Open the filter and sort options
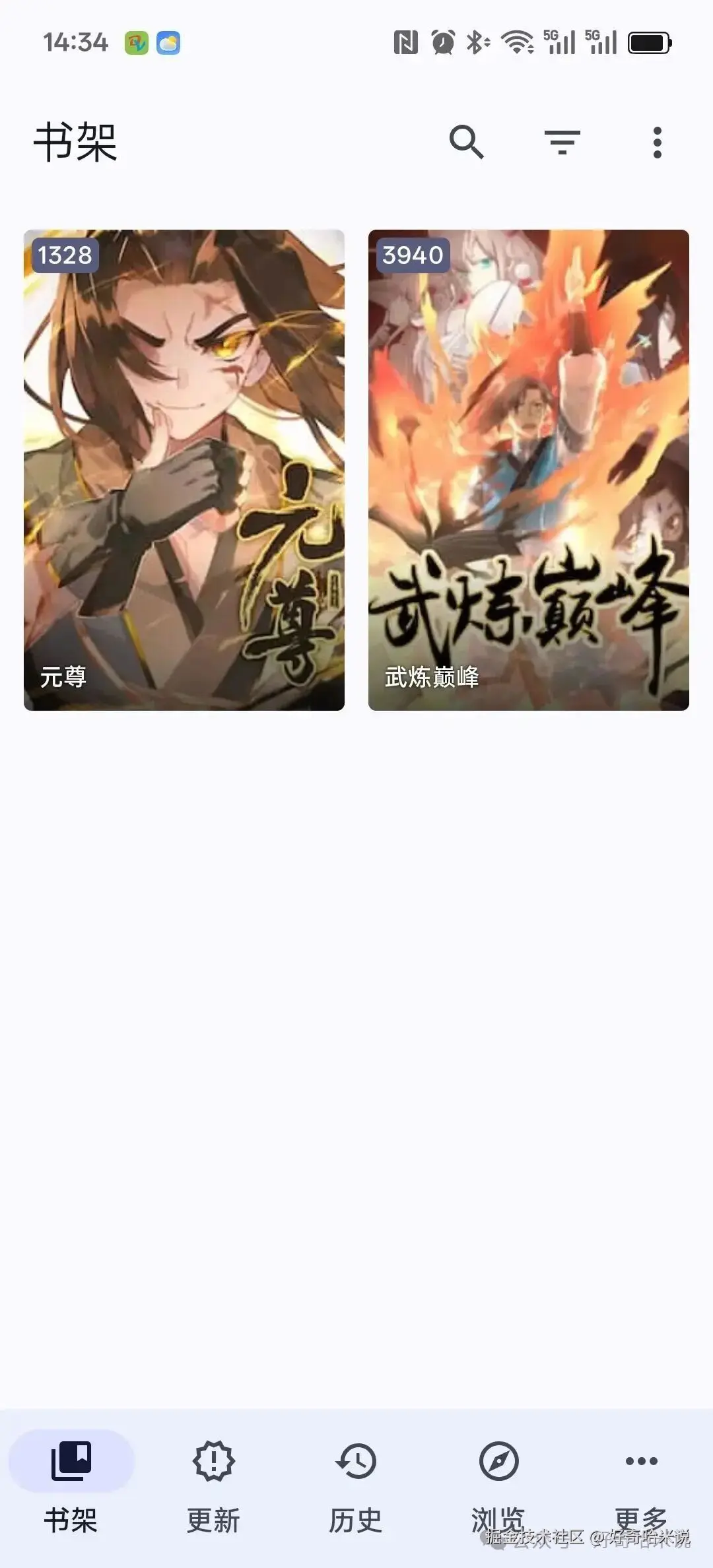The width and height of the screenshot is (713, 1568). click(562, 142)
